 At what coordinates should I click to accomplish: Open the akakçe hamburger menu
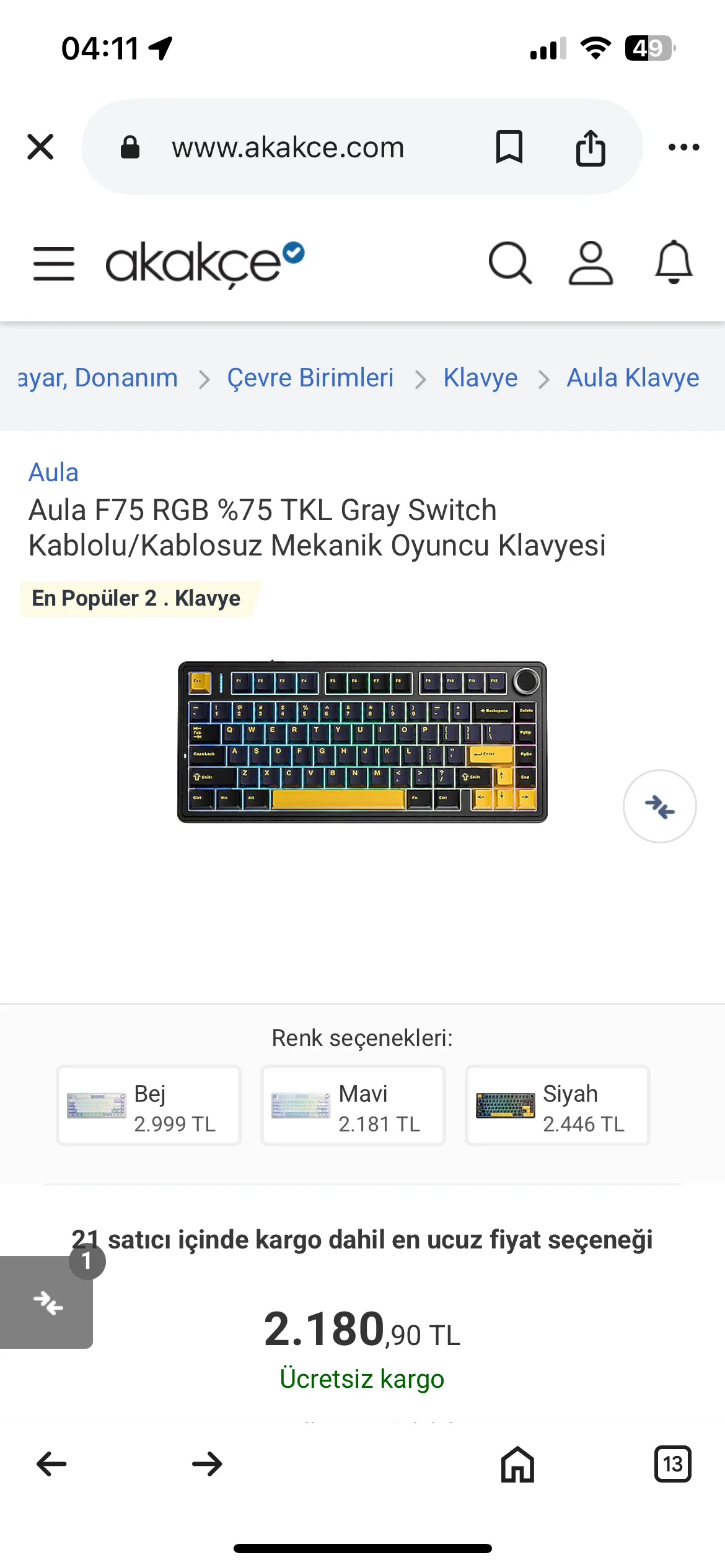click(x=54, y=263)
